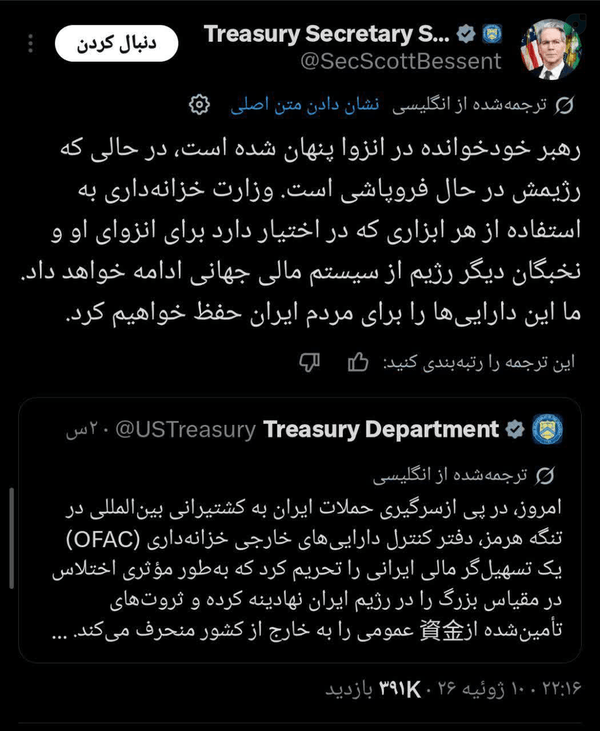Rate the translation with thumbs up

click(x=358, y=362)
